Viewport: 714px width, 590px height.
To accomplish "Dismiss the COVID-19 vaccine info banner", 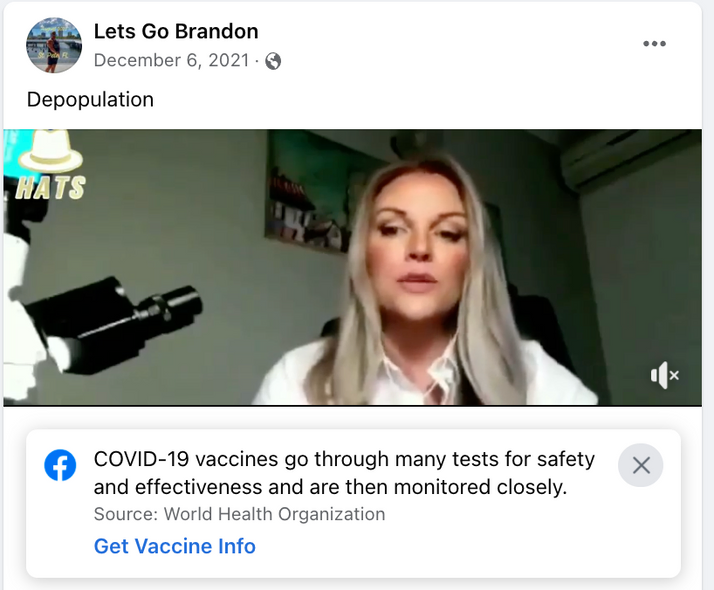I will (641, 465).
